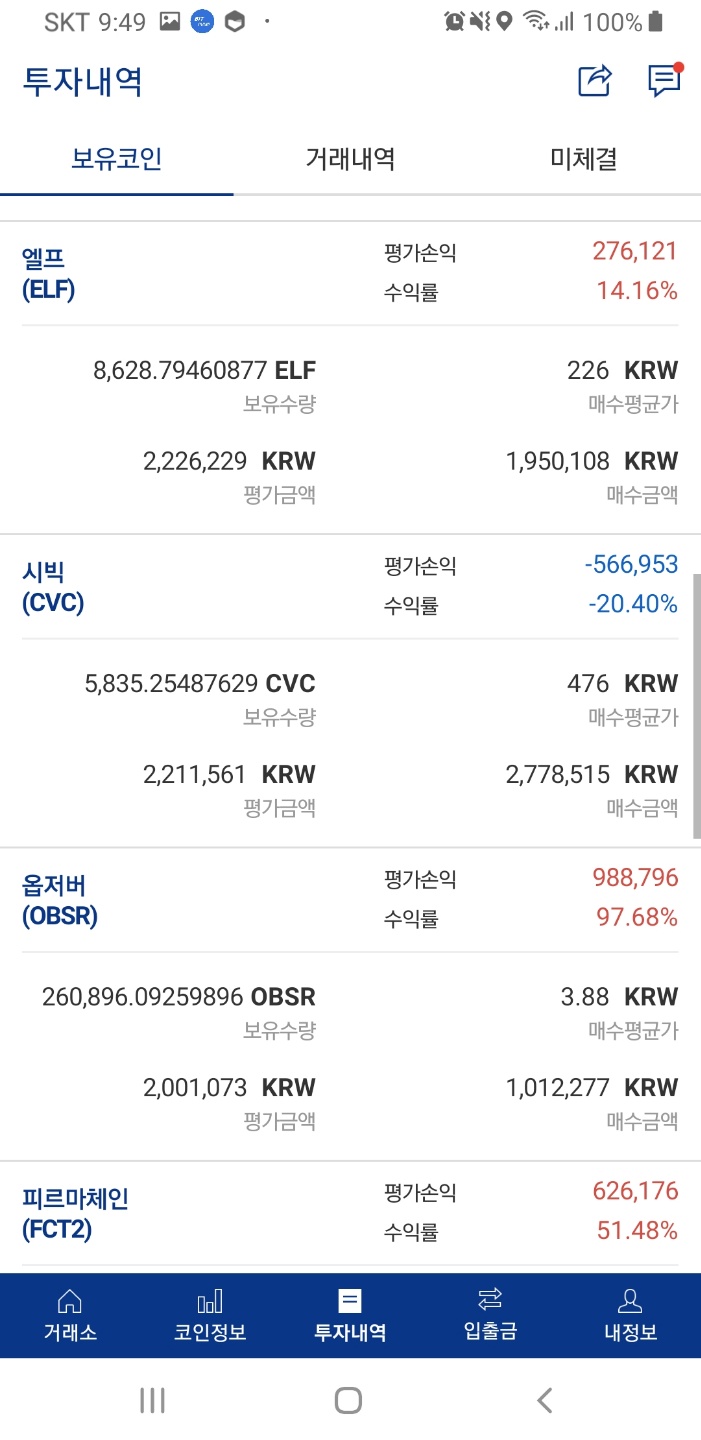
Task: Go to the phone's home screen
Action: click(x=348, y=1400)
